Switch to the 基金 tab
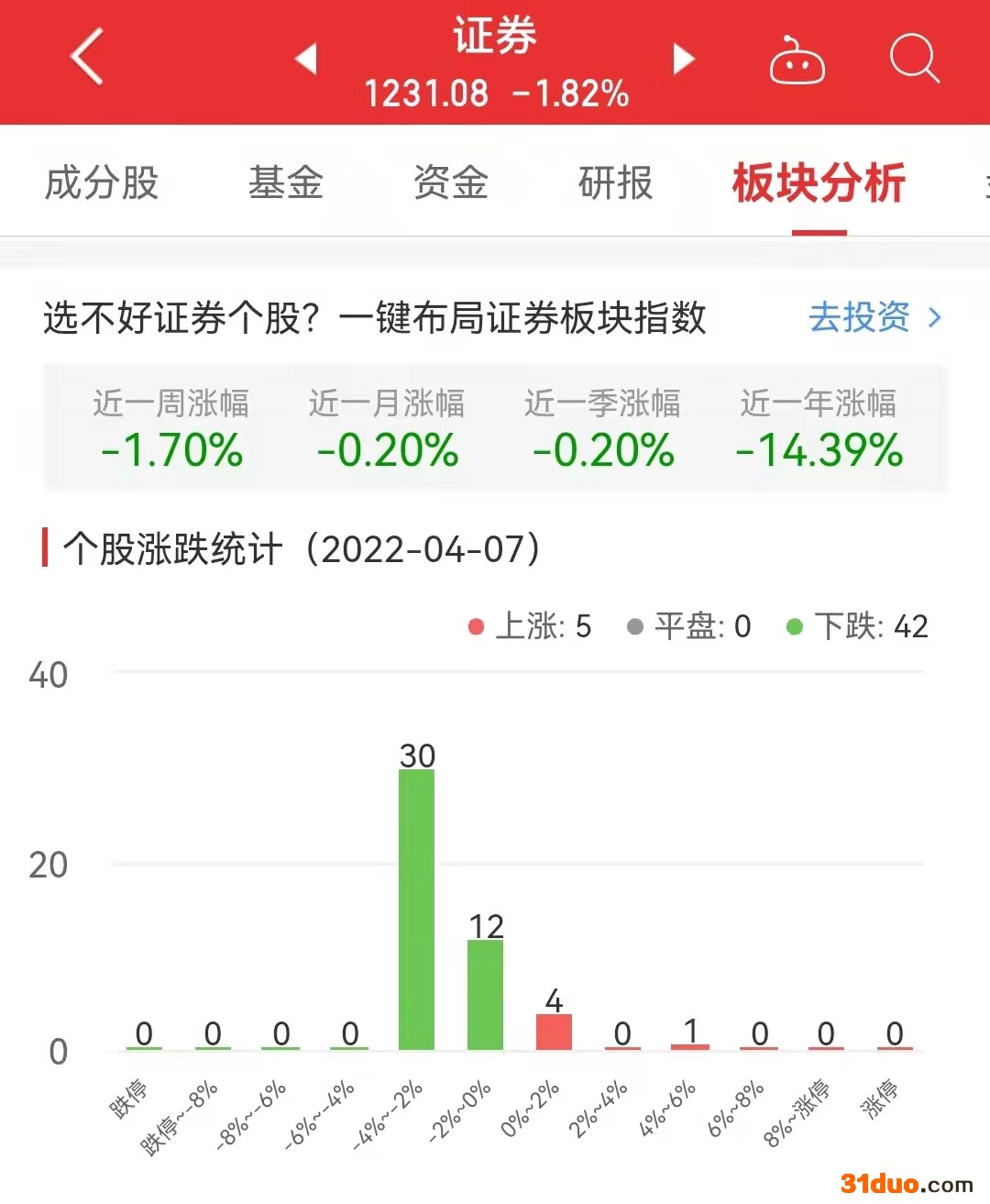990x1204 pixels. point(285,182)
